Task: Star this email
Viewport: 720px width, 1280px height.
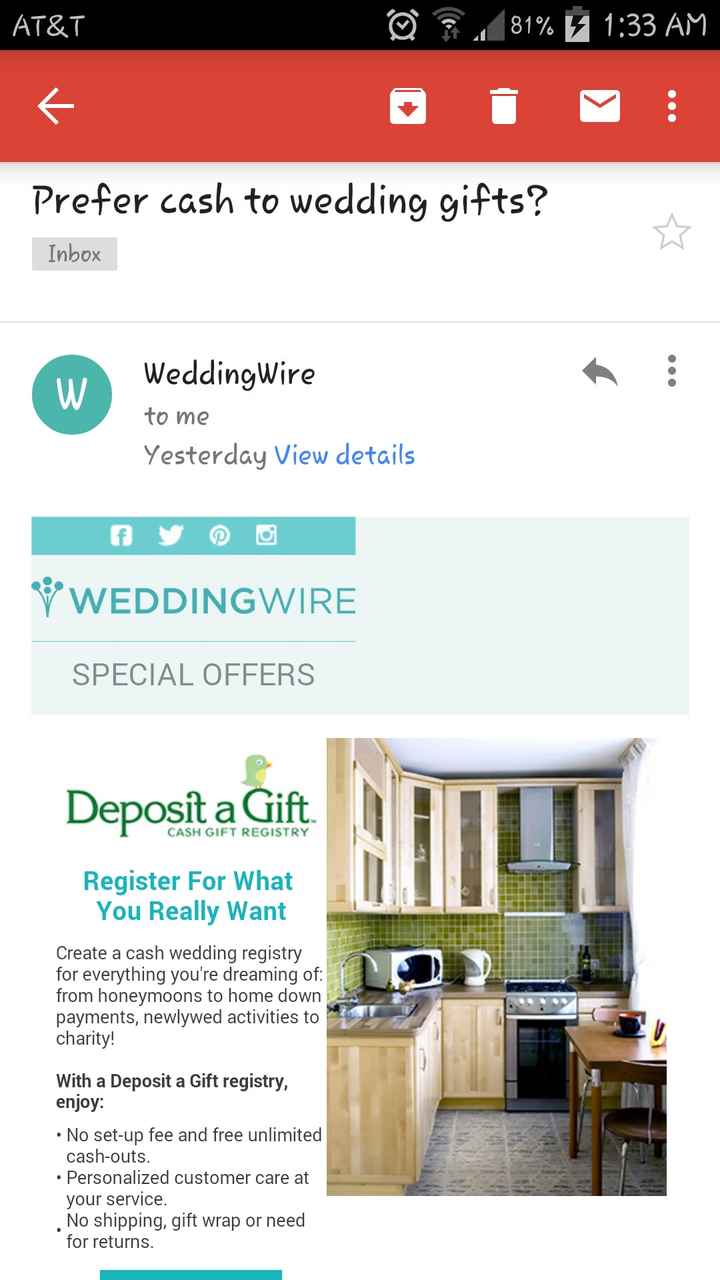Action: (x=671, y=232)
